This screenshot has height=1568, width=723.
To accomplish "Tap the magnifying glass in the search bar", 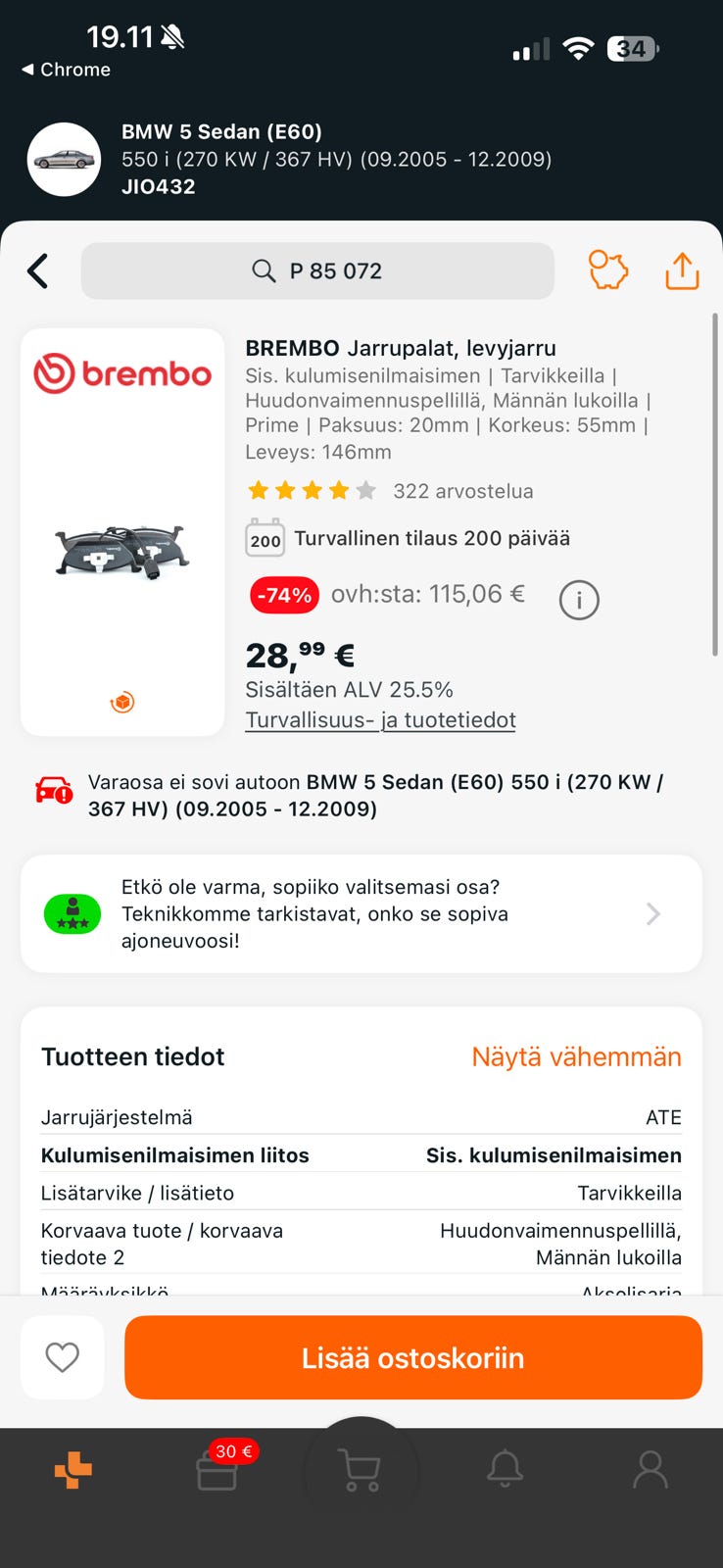I will pos(264,270).
